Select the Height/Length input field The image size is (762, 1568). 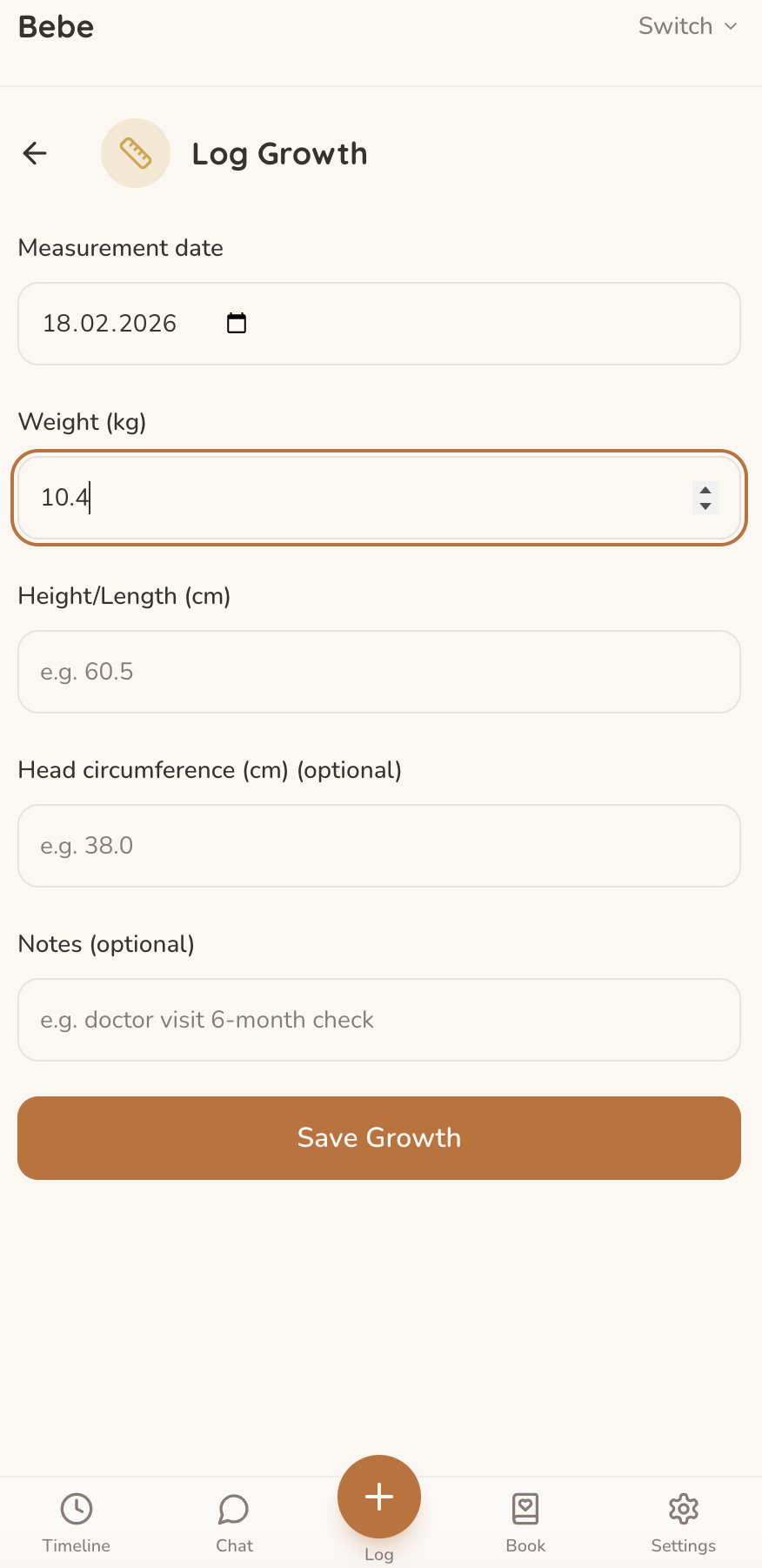tap(378, 671)
